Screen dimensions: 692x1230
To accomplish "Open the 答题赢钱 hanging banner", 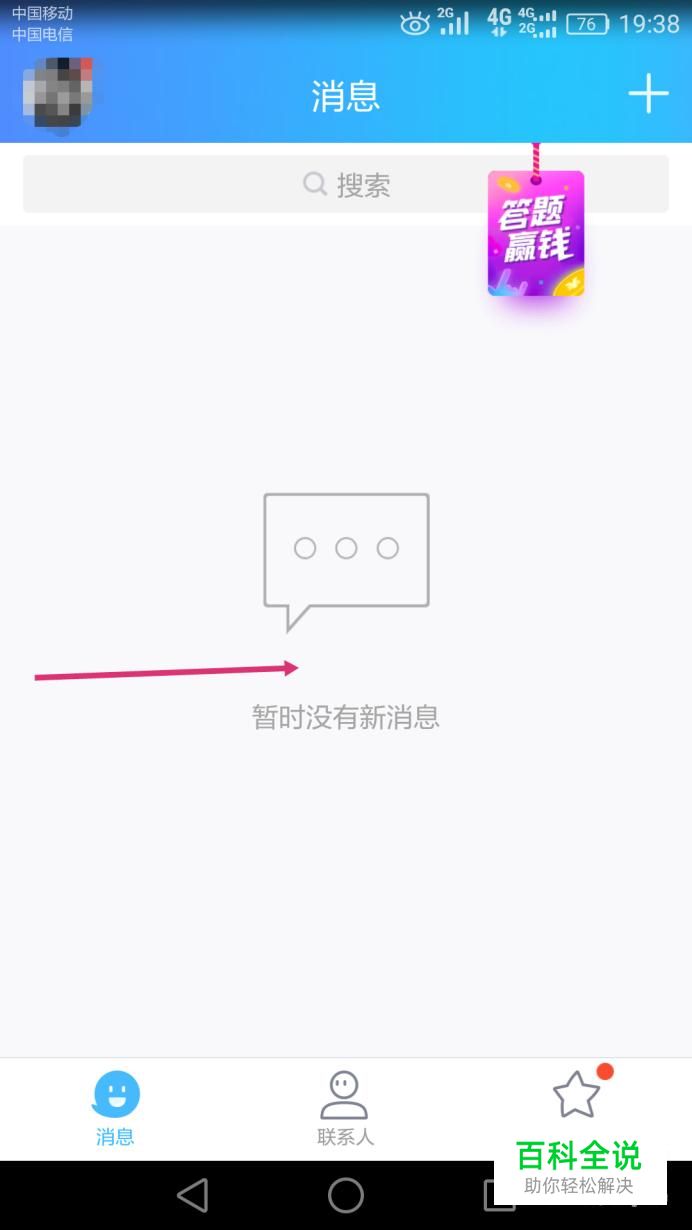I will click(536, 233).
